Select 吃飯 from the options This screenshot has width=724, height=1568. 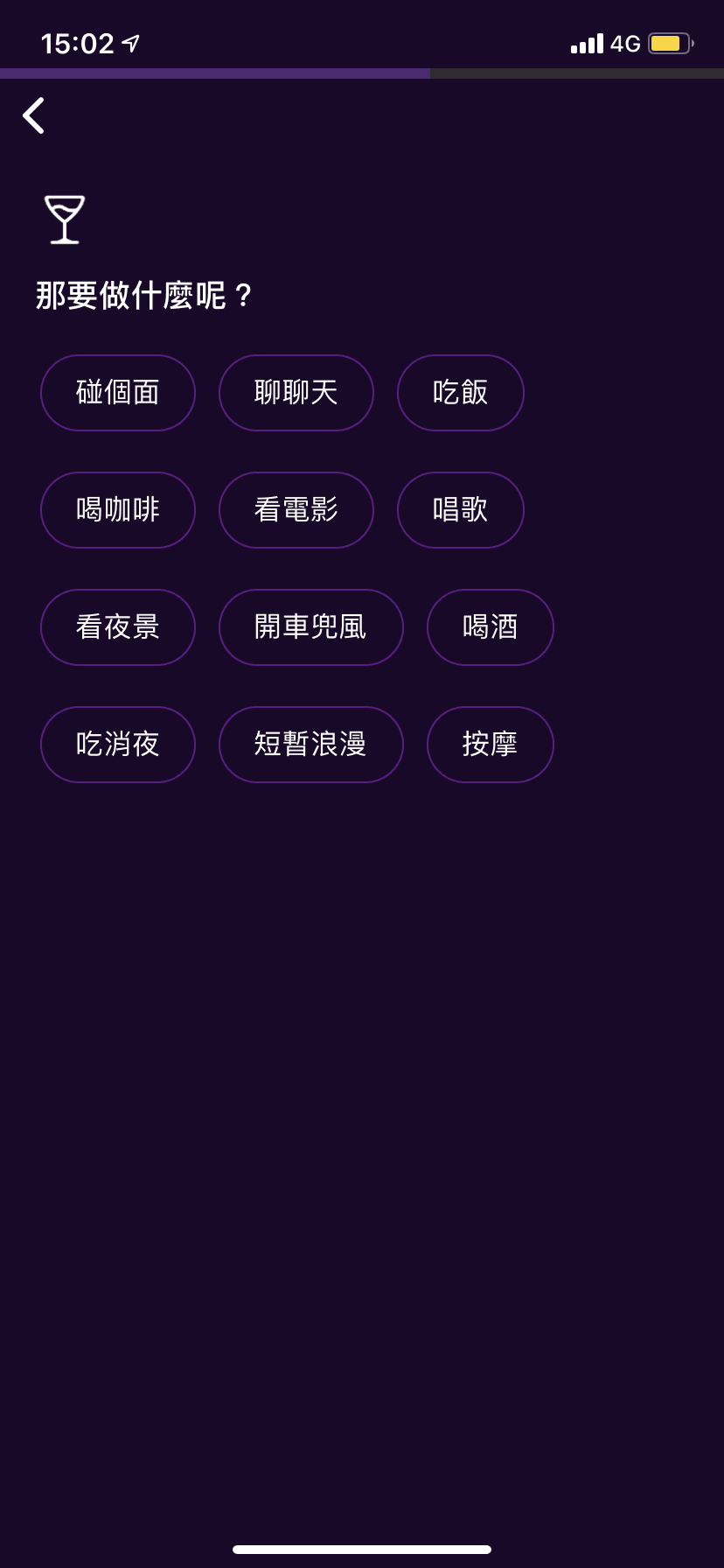[x=460, y=393]
